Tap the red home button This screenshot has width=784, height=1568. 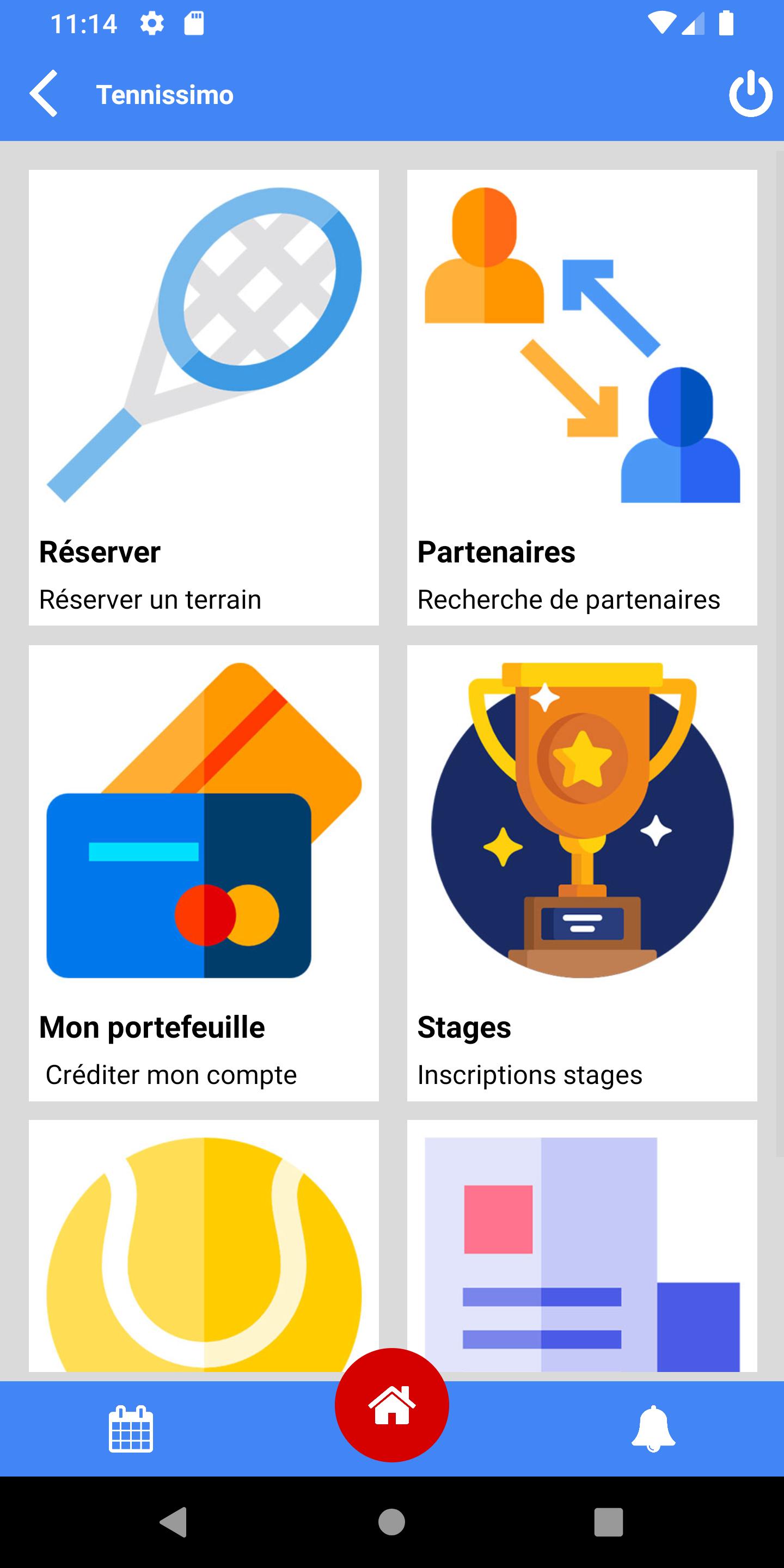tap(392, 1405)
